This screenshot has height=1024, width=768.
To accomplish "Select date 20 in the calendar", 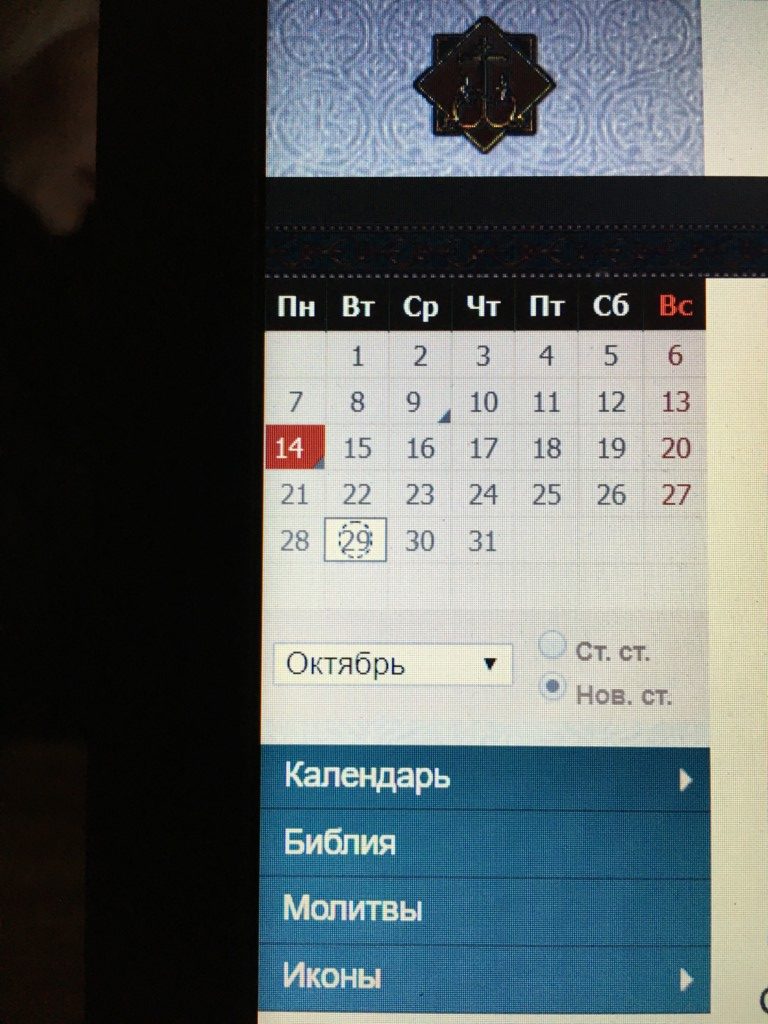I will (676, 448).
